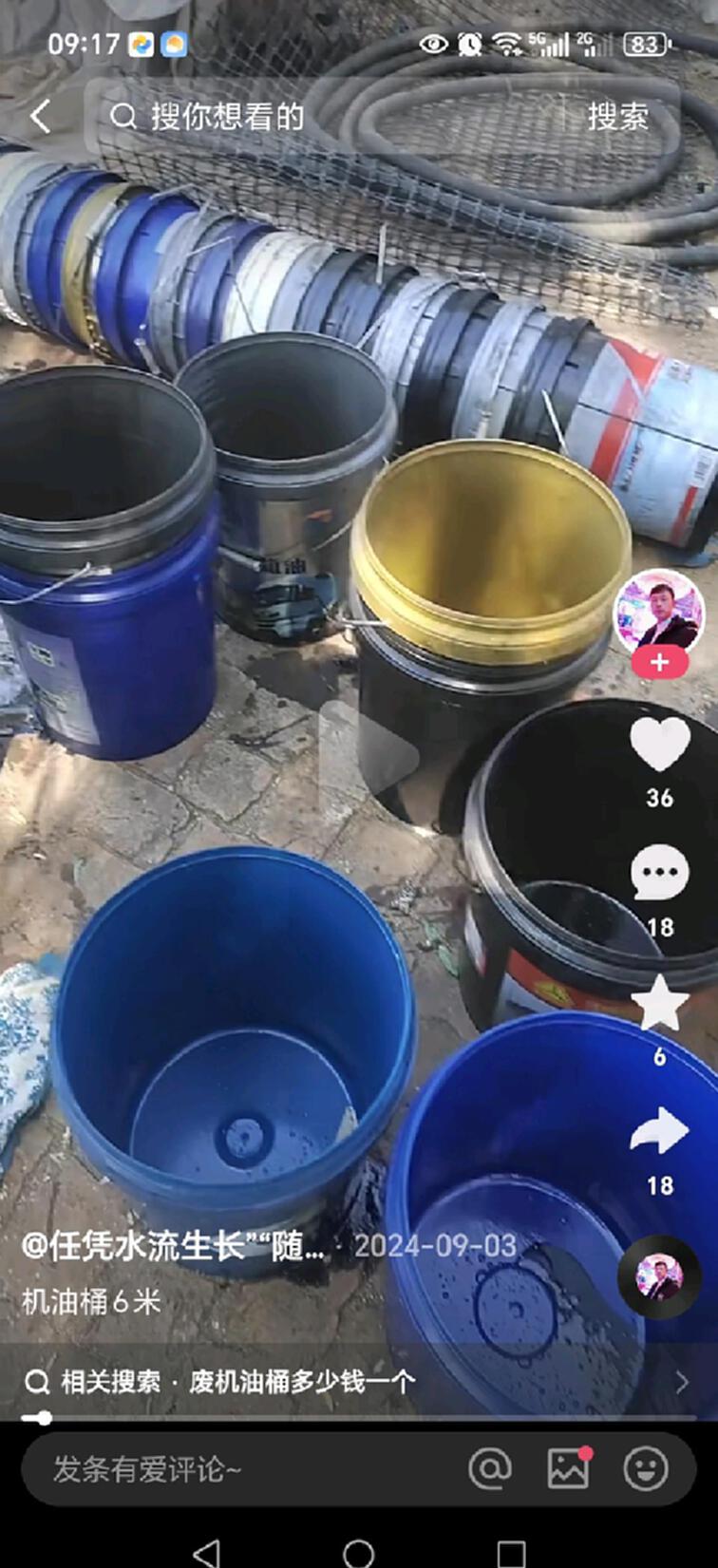Open the emoji picker
This screenshot has height=1568, width=718.
[x=646, y=1469]
